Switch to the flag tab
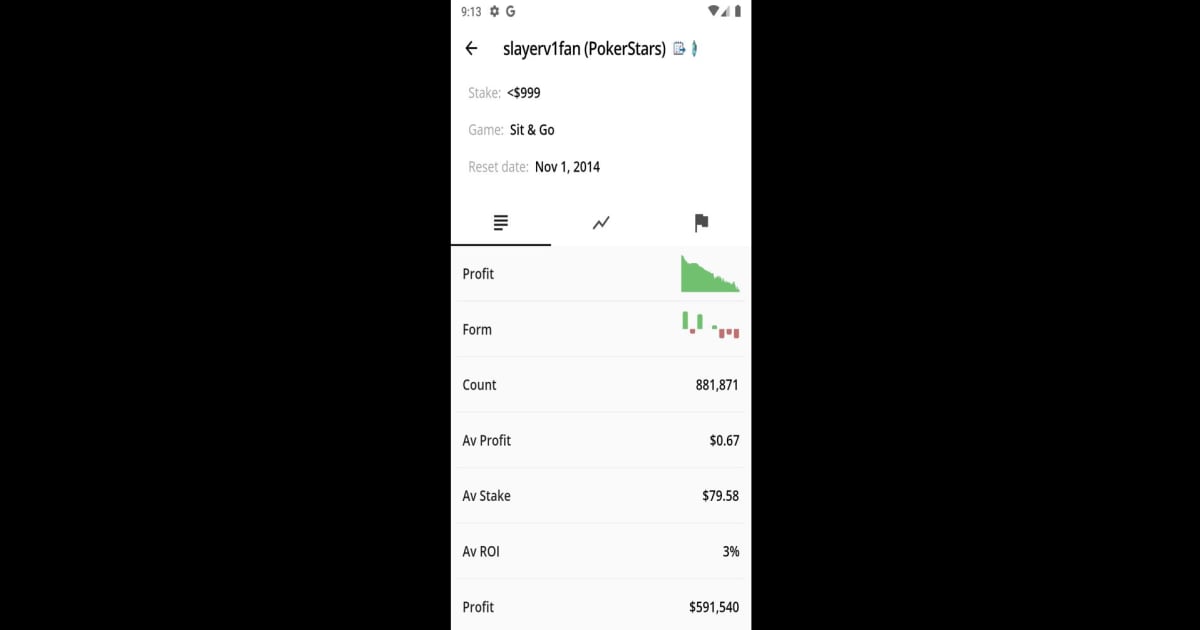 point(701,222)
